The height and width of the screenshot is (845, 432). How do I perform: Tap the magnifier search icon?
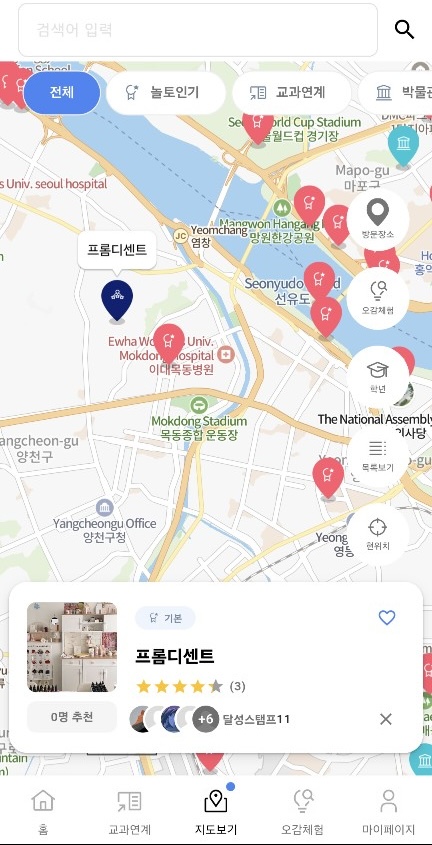[x=405, y=29]
